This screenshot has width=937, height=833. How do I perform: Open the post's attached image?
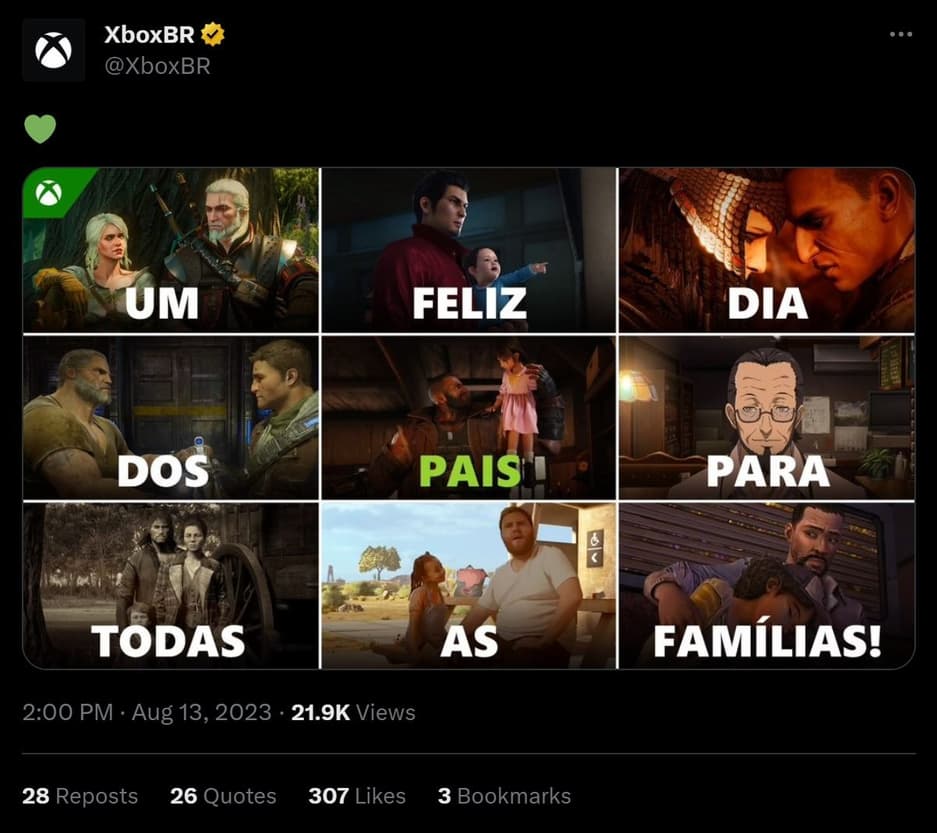tap(468, 418)
